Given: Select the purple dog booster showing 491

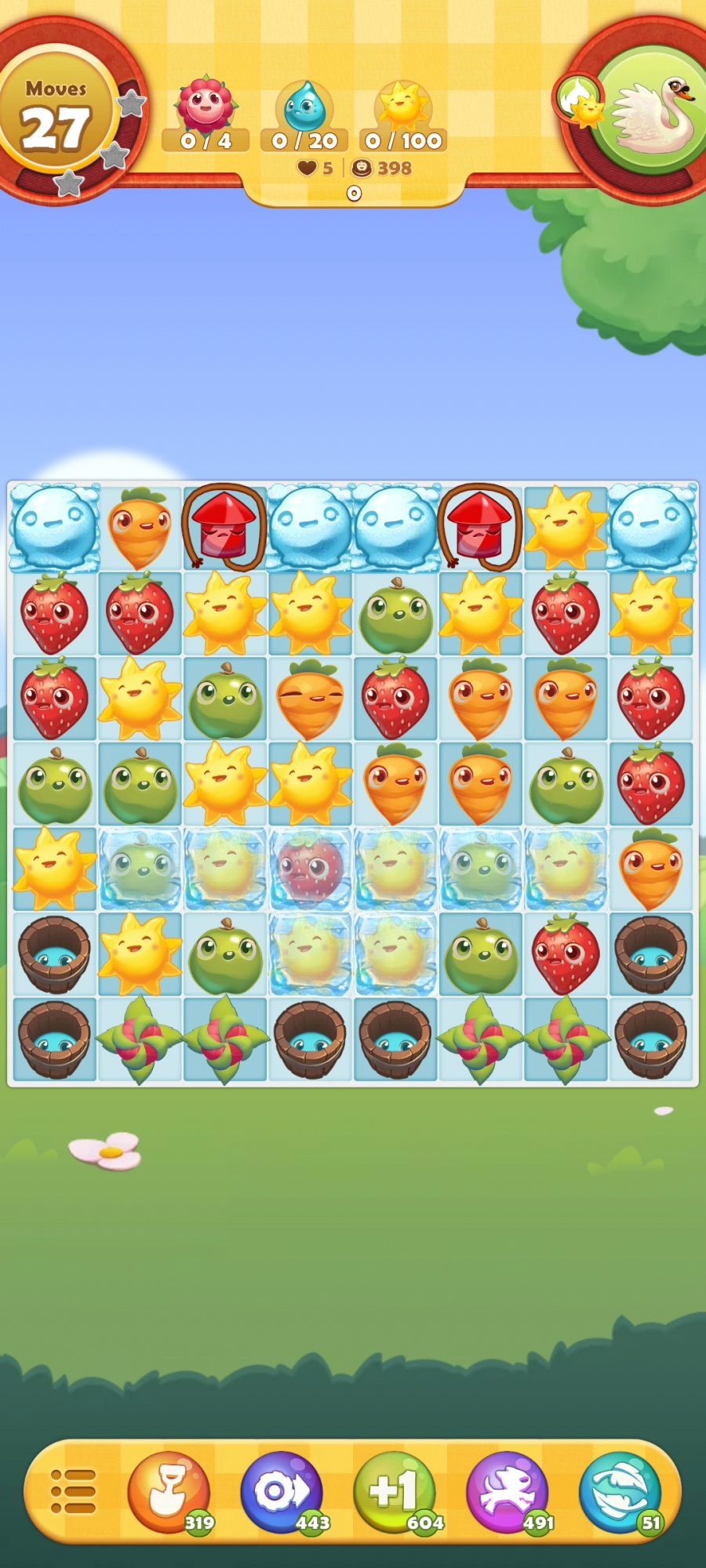Looking at the screenshot, I should point(508,1490).
